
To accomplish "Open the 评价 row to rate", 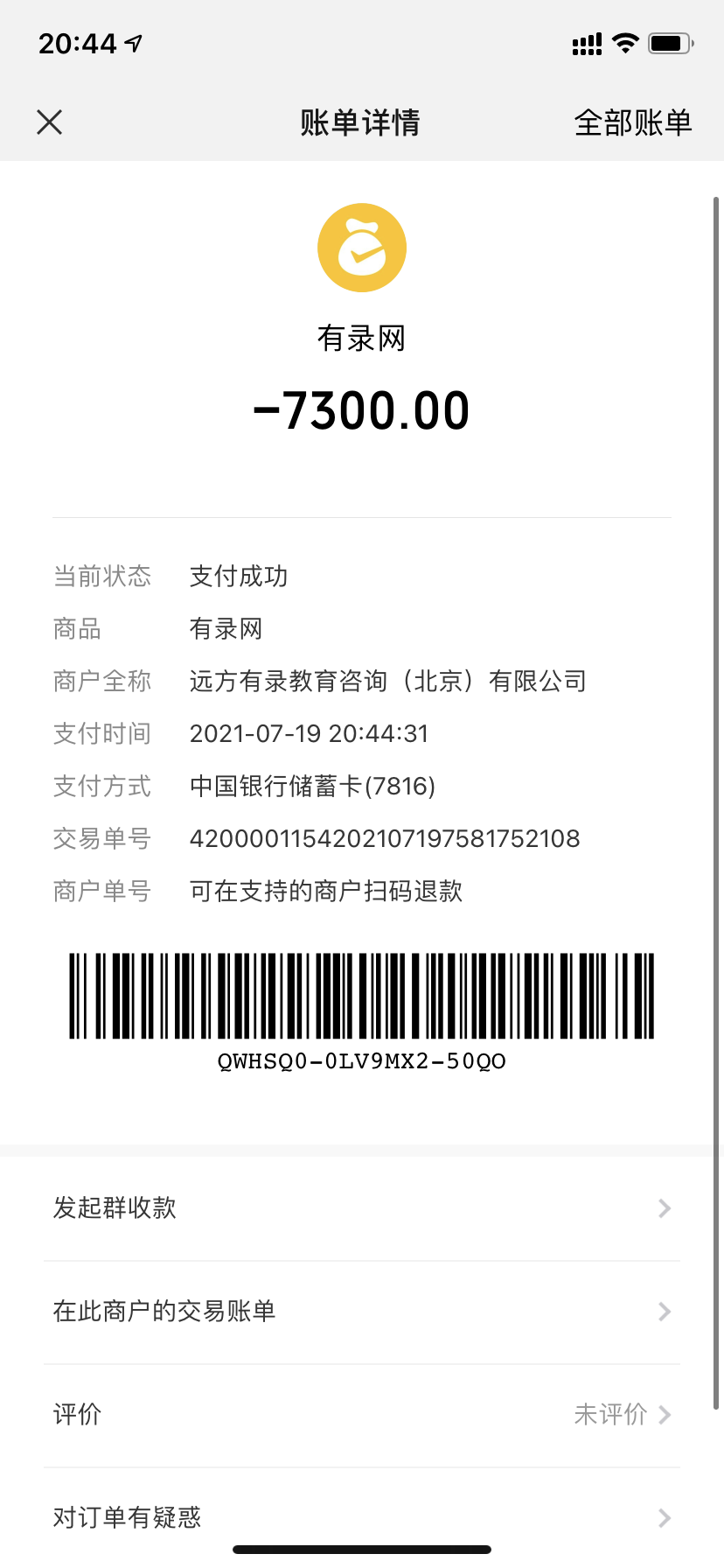I will 361,1415.
